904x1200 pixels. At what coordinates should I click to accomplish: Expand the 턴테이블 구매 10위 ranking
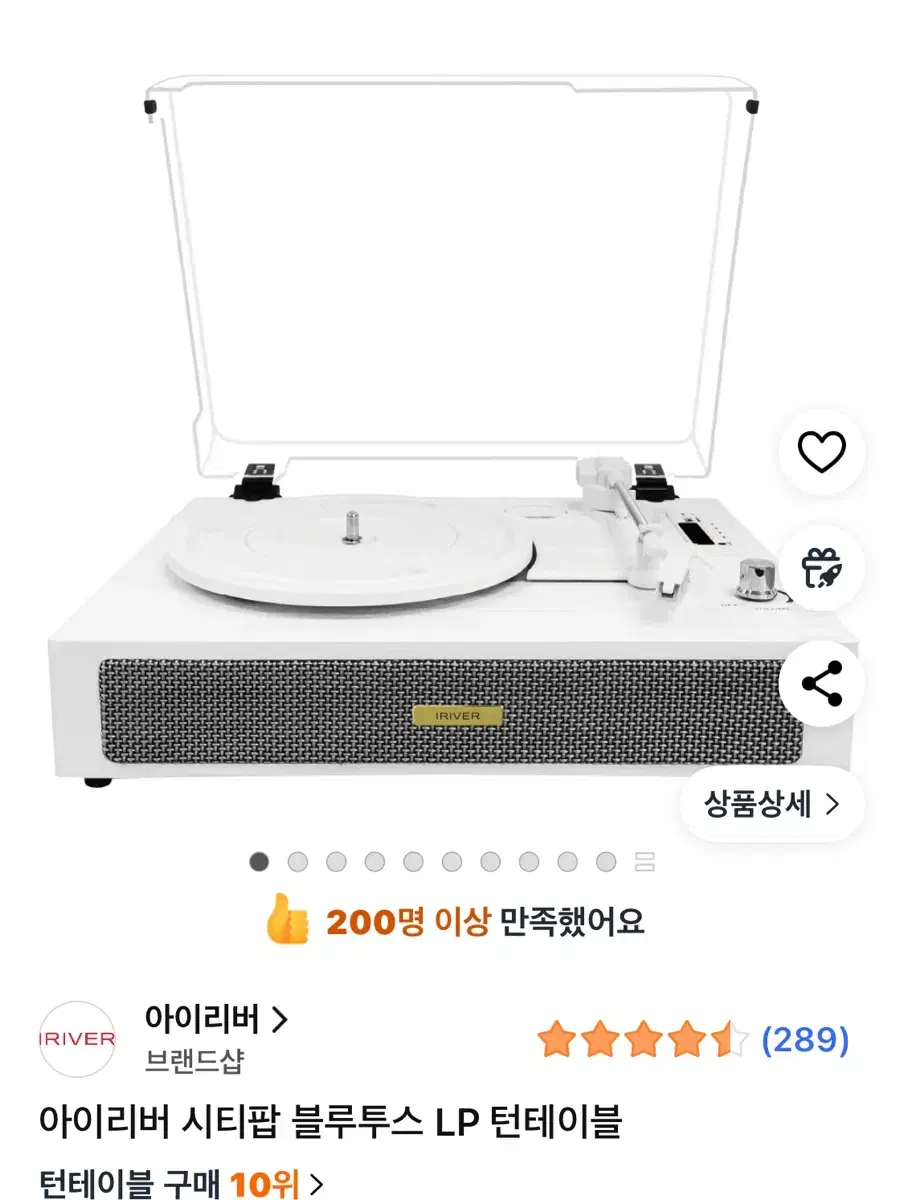tap(180, 1183)
